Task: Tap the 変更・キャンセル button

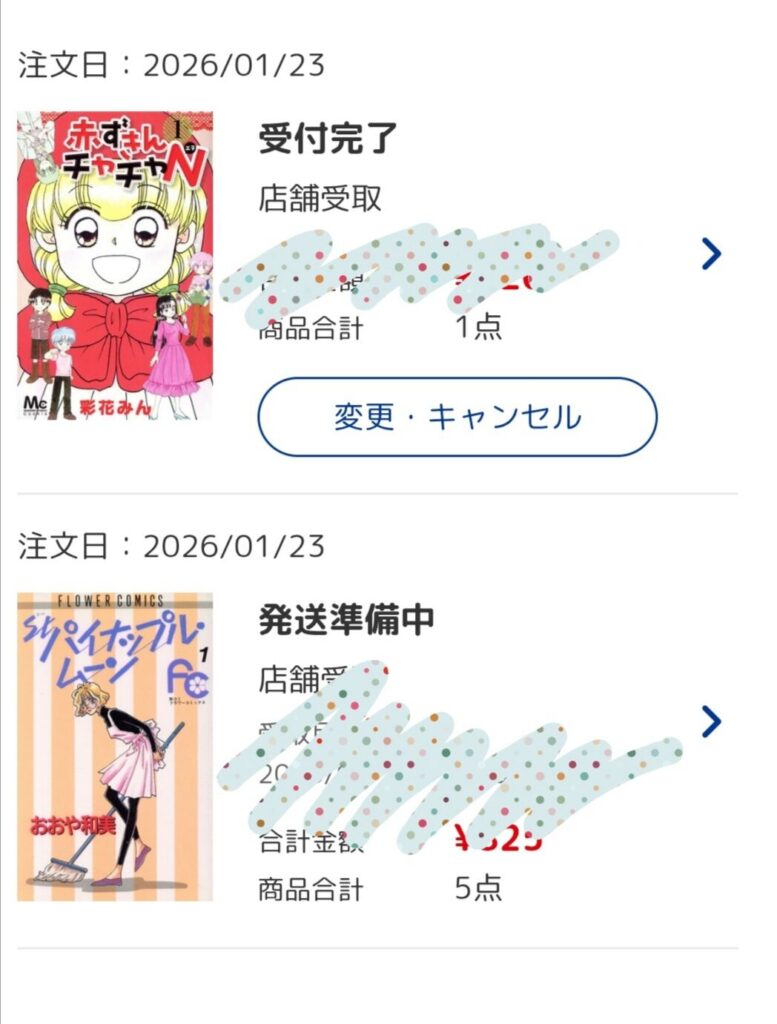Action: [x=457, y=417]
